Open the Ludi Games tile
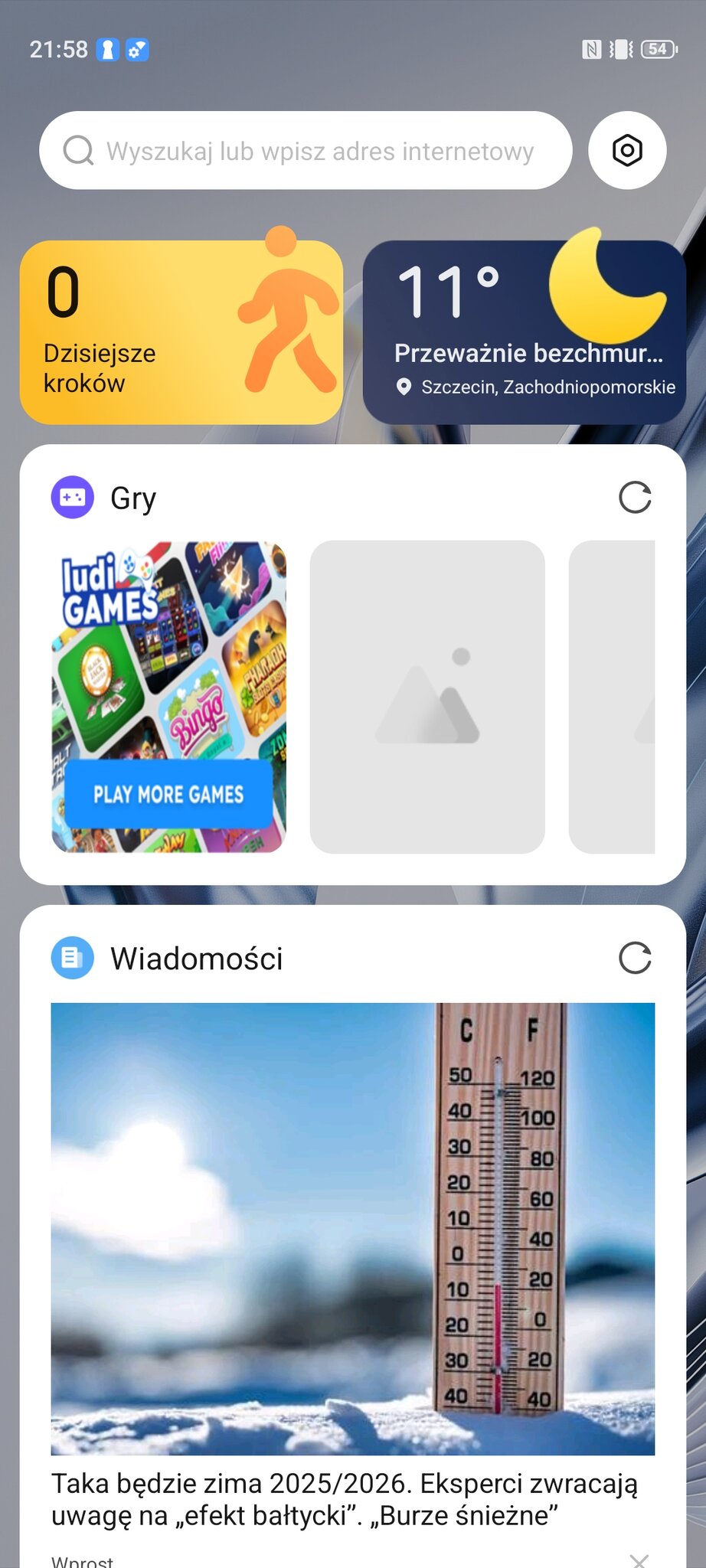The height and width of the screenshot is (1568, 706). (x=168, y=697)
